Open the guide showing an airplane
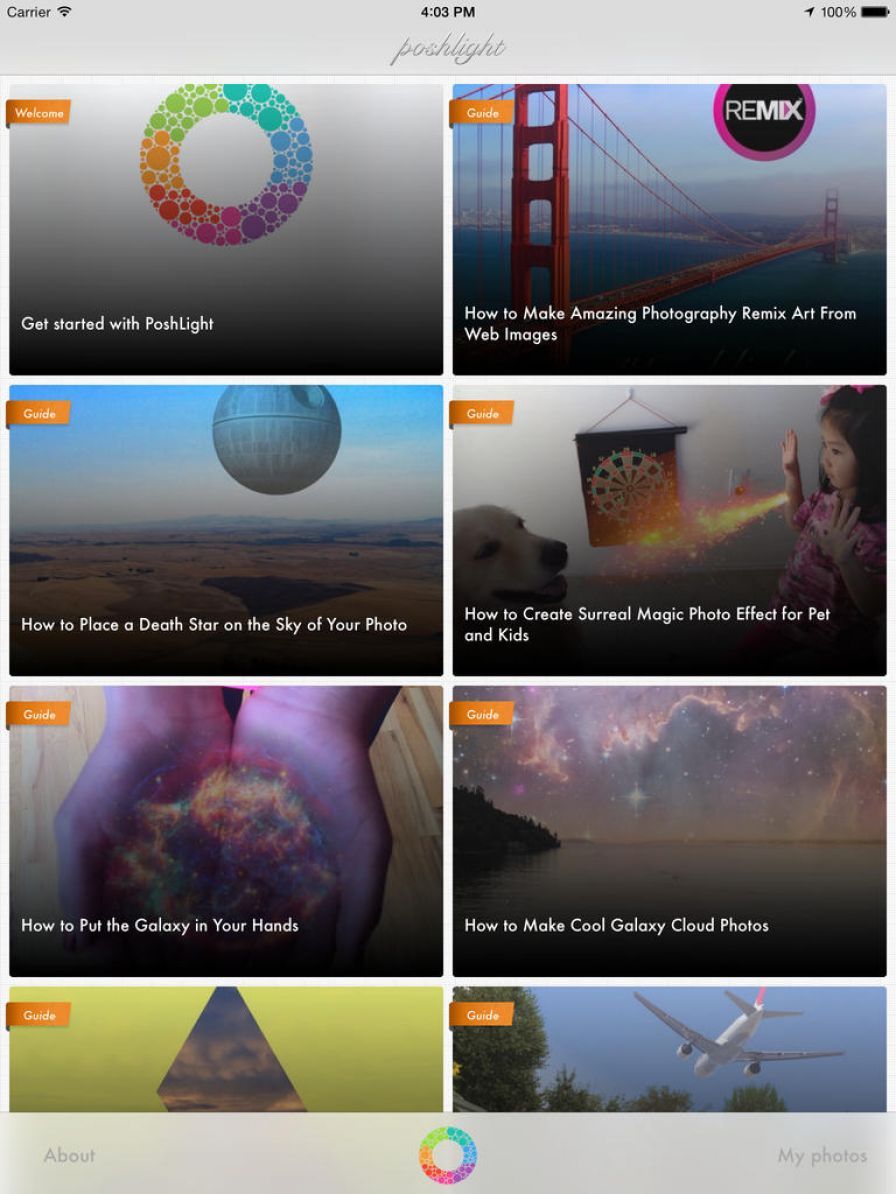 pyautogui.click(x=669, y=1048)
